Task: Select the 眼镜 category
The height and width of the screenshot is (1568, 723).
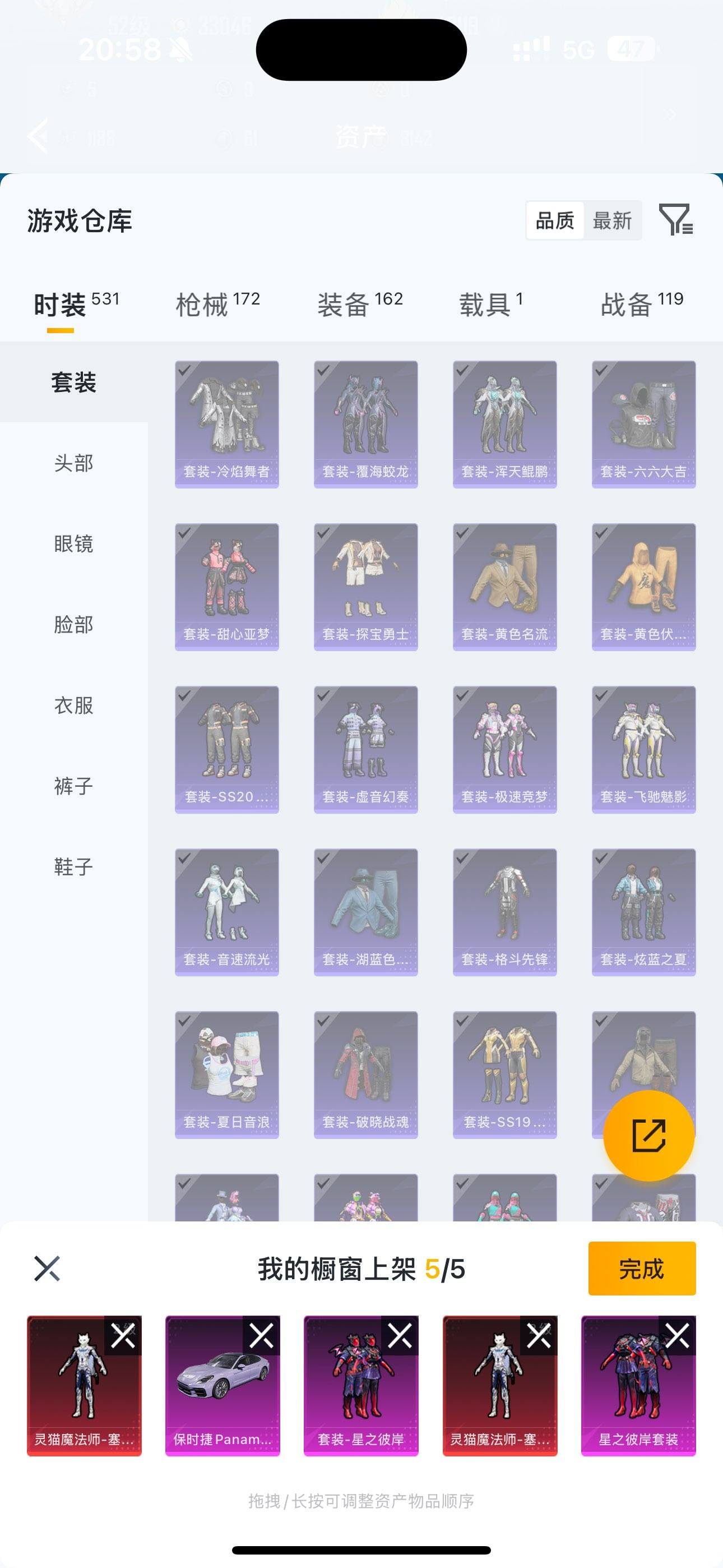Action: [73, 543]
